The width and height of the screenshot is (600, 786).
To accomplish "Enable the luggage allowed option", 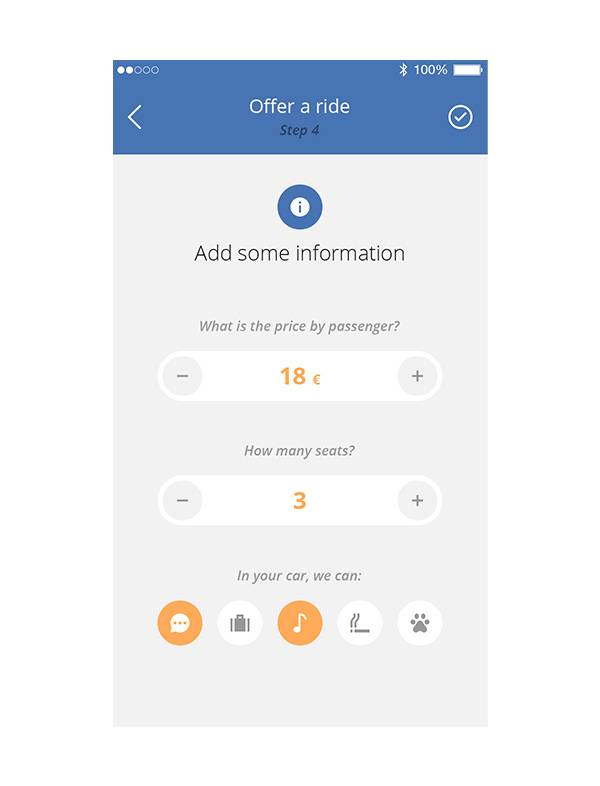I will tap(240, 624).
